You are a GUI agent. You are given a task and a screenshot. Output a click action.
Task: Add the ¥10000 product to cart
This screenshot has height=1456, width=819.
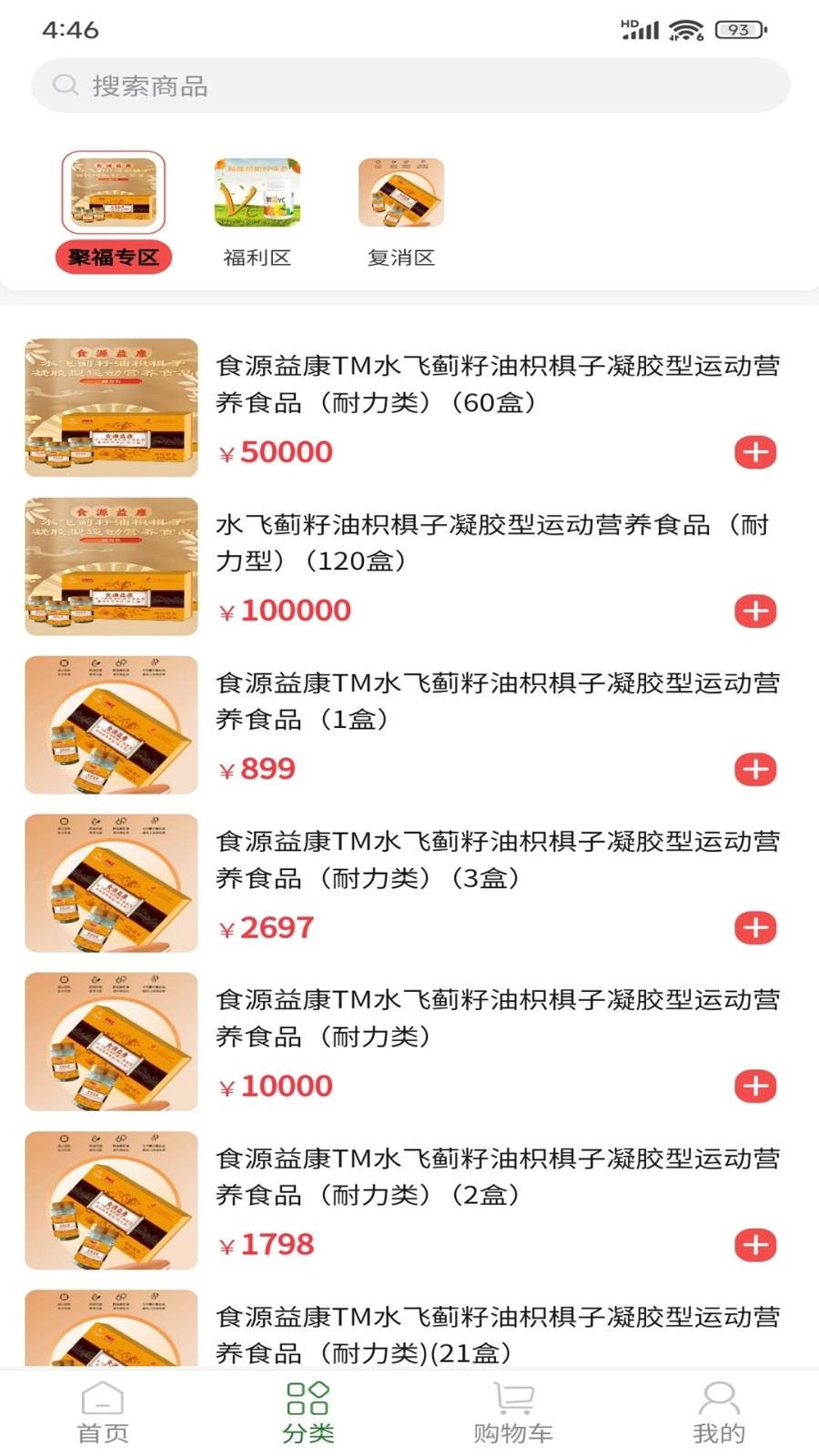[x=755, y=1086]
